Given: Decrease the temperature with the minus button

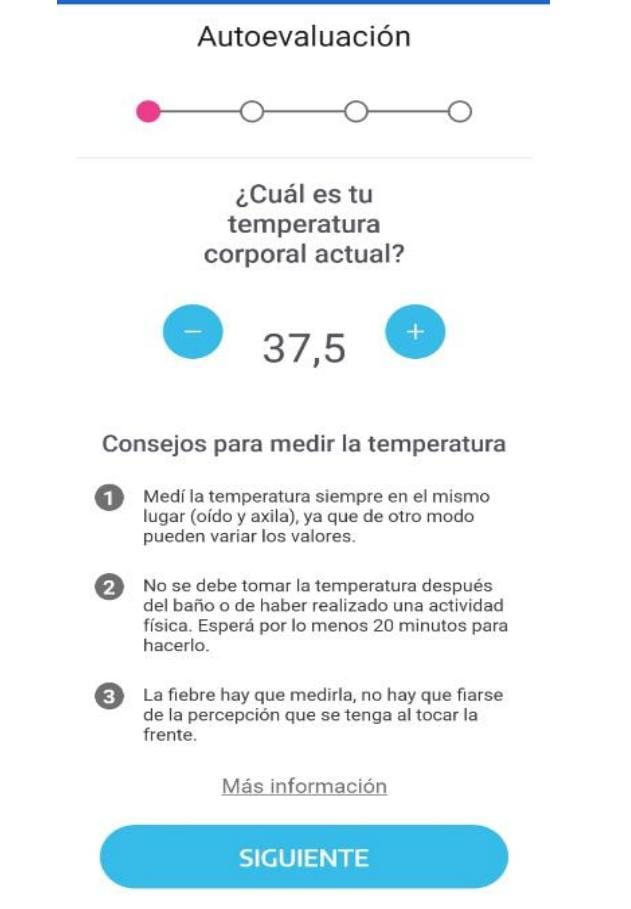Looking at the screenshot, I should 193,332.
